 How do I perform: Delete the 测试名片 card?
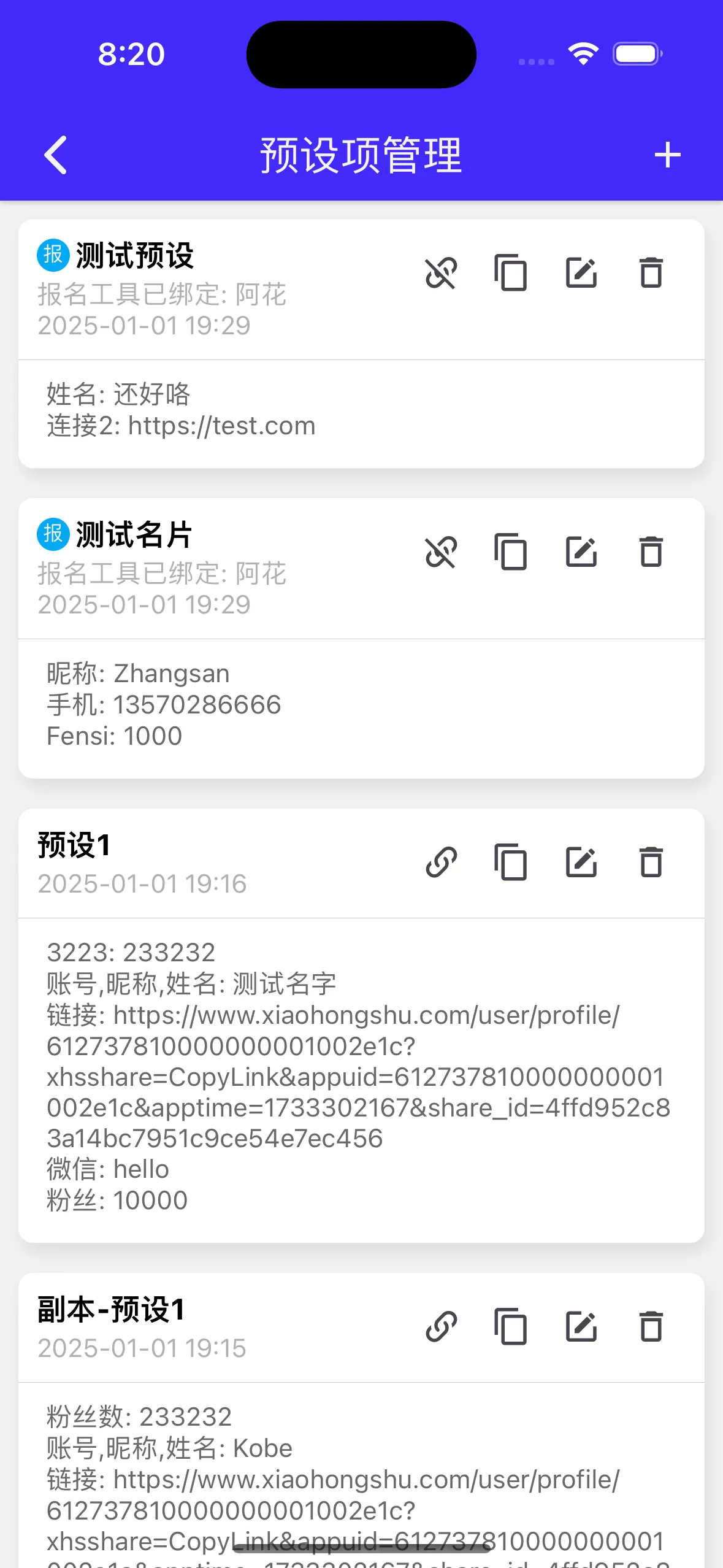650,554
